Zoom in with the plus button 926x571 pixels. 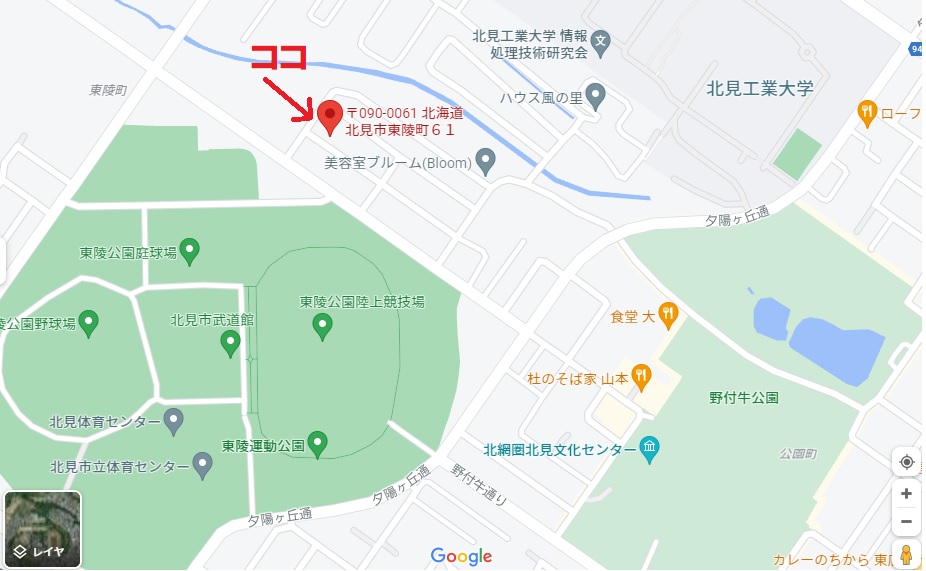pyautogui.click(x=906, y=494)
